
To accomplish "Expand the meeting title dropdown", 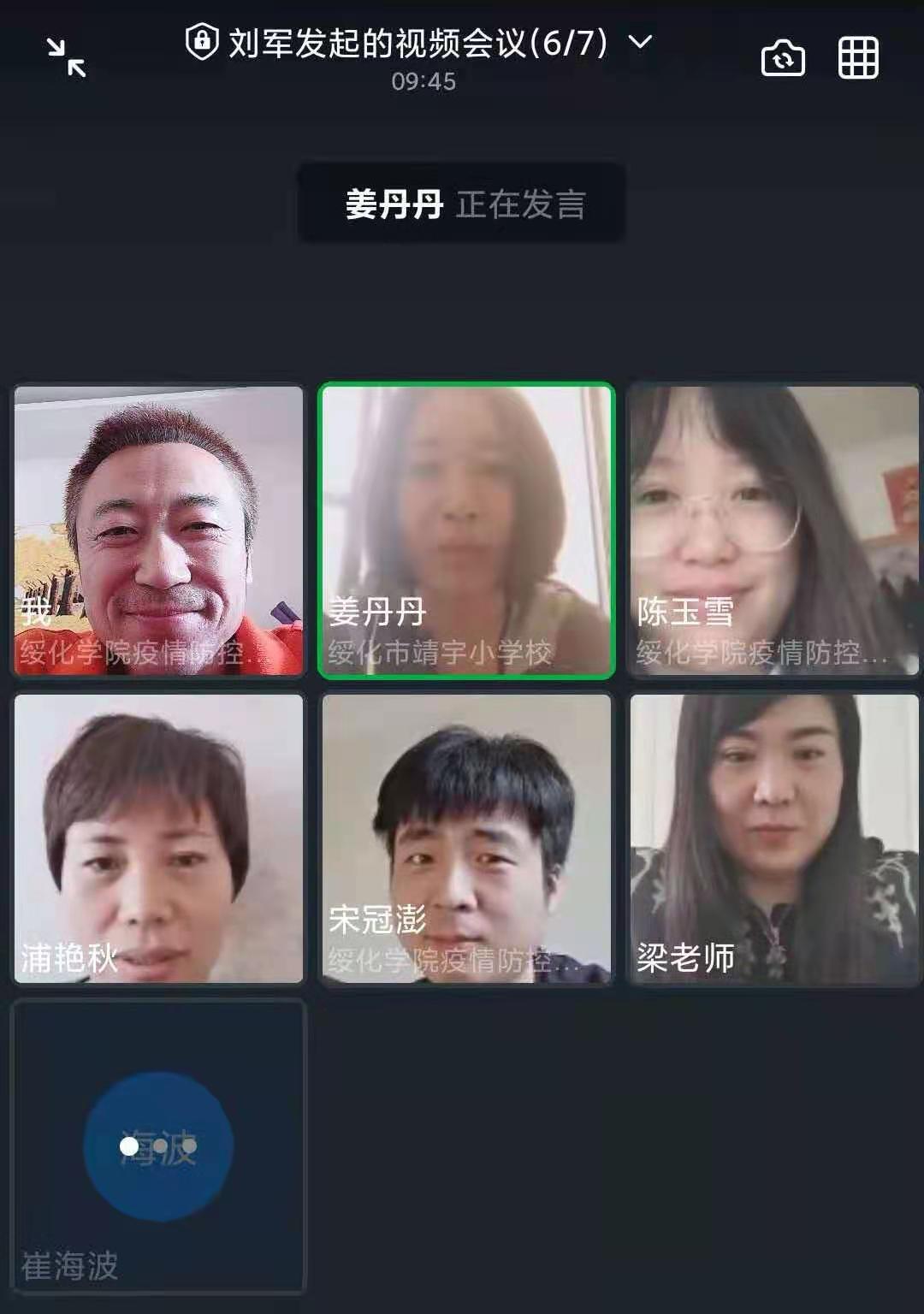I will (640, 41).
